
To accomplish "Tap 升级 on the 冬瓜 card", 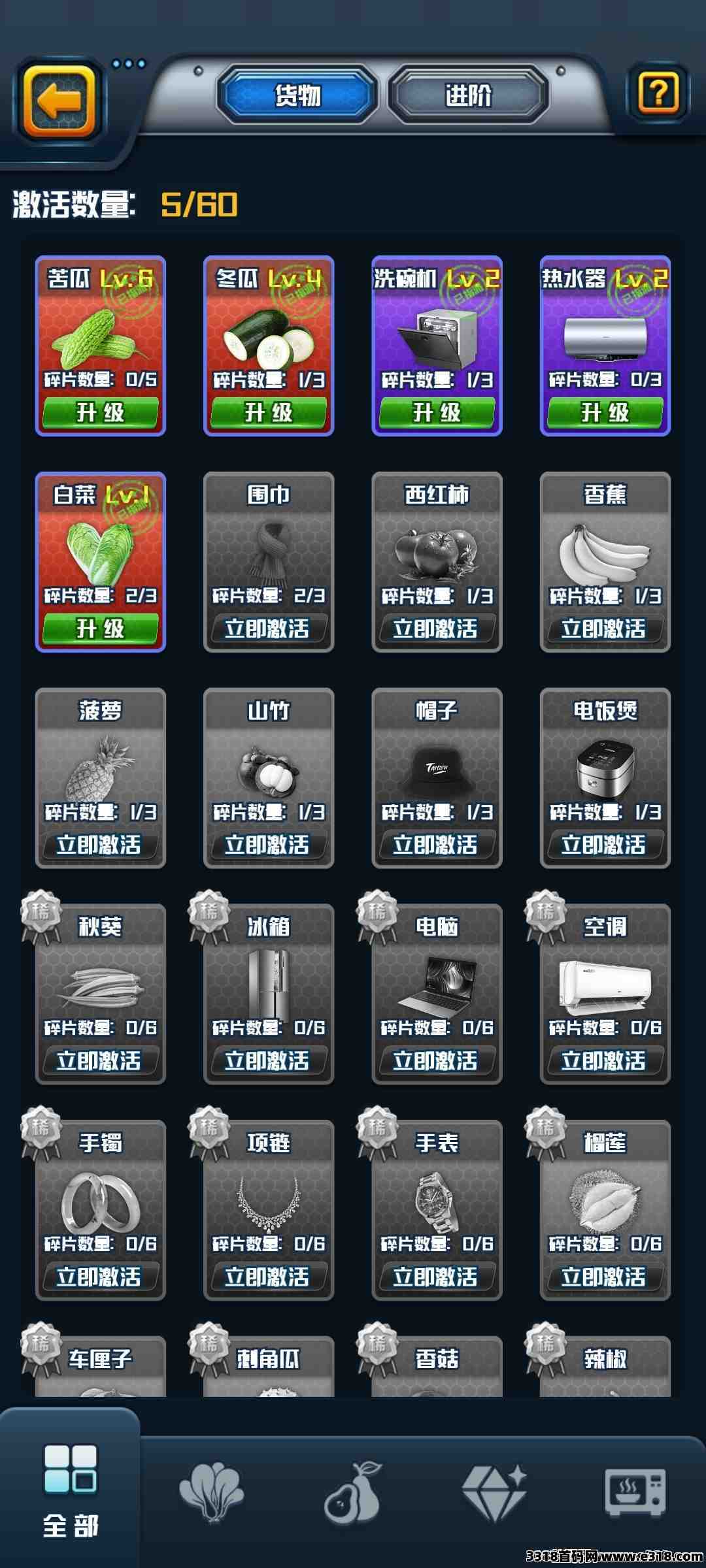I will pos(268,413).
